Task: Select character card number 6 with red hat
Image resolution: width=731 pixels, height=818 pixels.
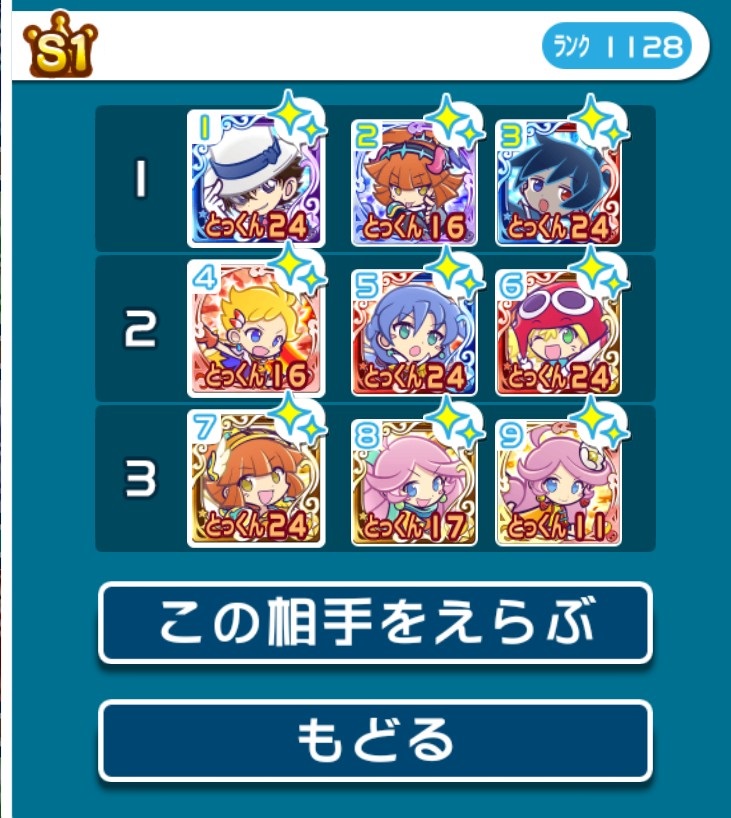Action: pos(558,330)
